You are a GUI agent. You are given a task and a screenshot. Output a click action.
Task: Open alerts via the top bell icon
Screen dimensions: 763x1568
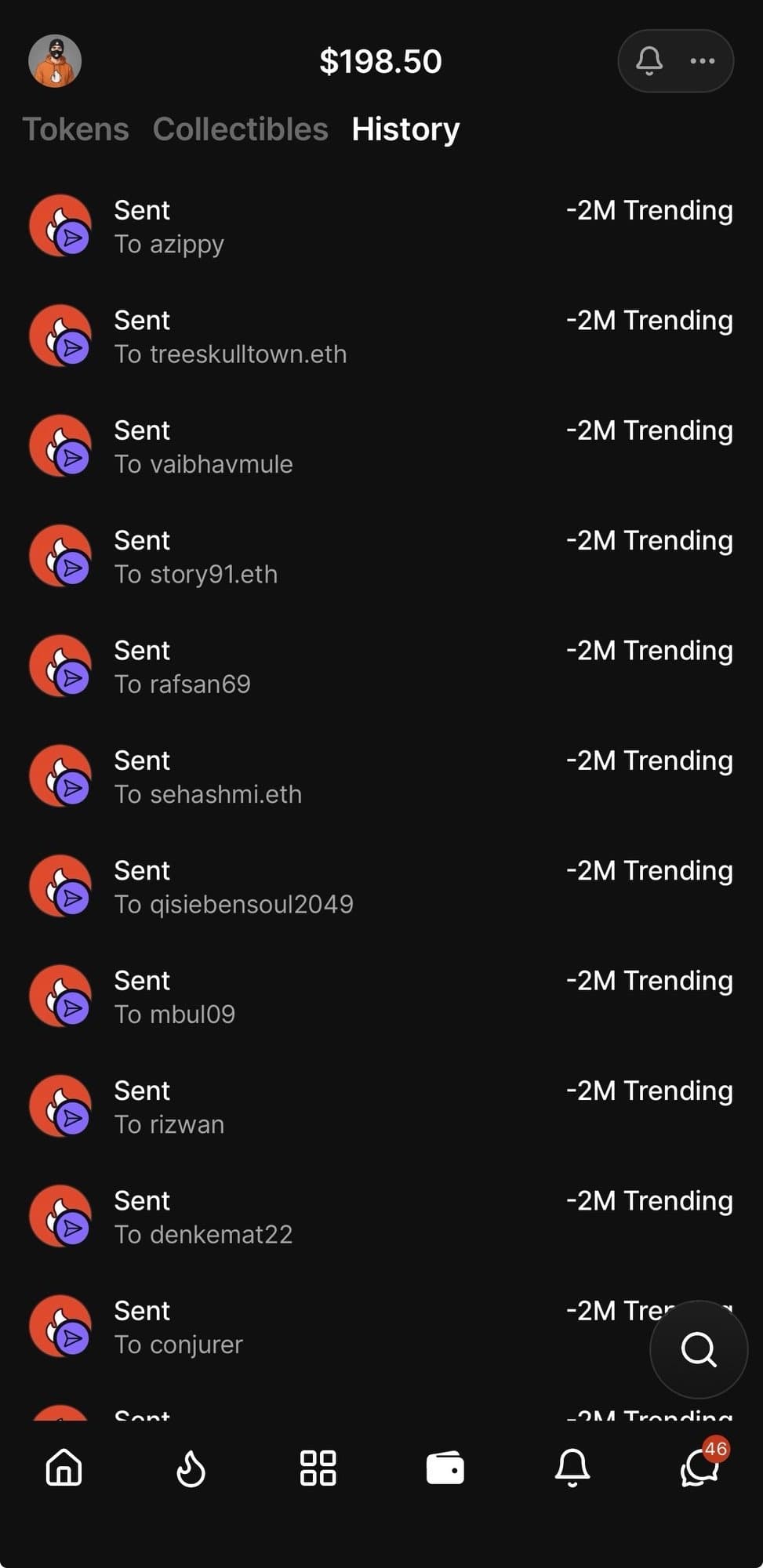649,60
